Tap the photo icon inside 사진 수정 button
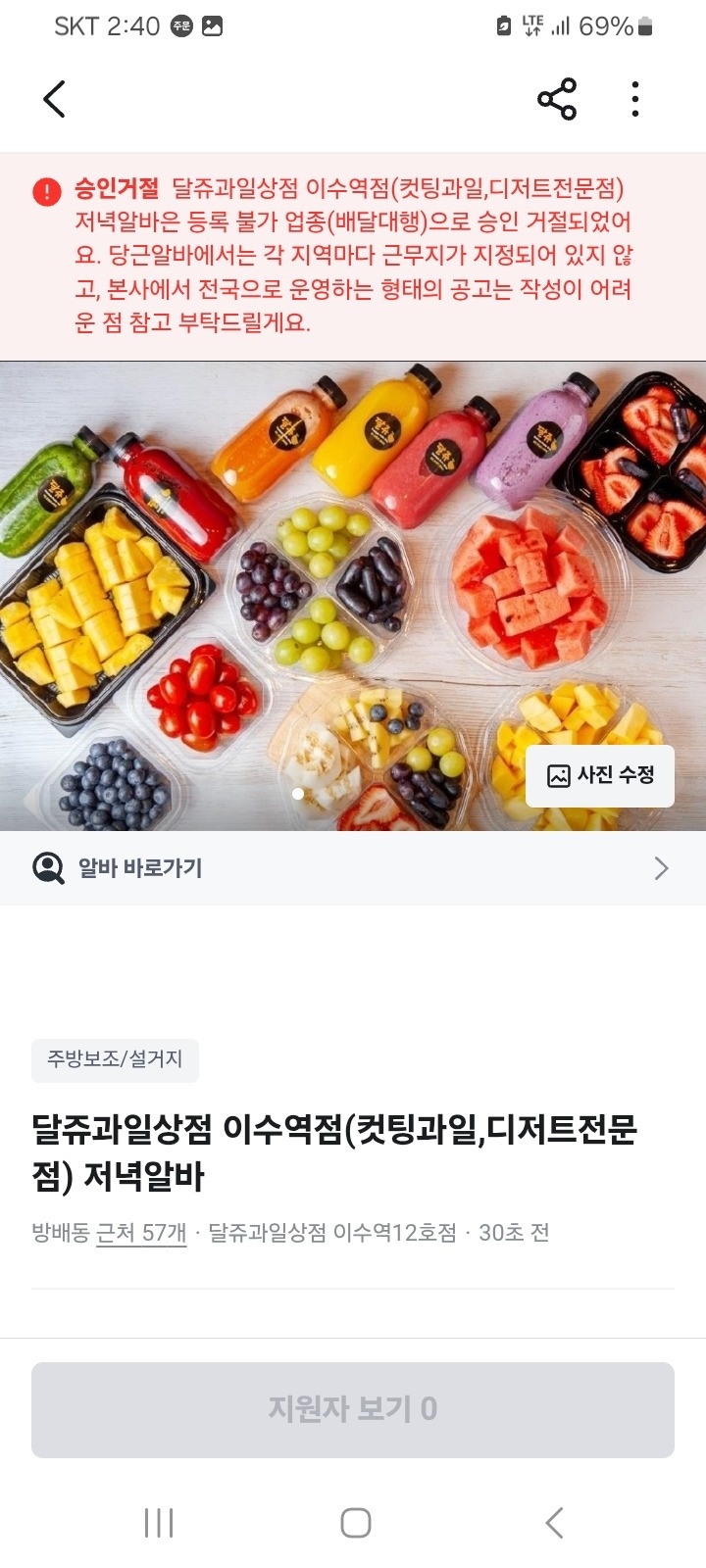The height and width of the screenshot is (1568, 706). (x=560, y=775)
